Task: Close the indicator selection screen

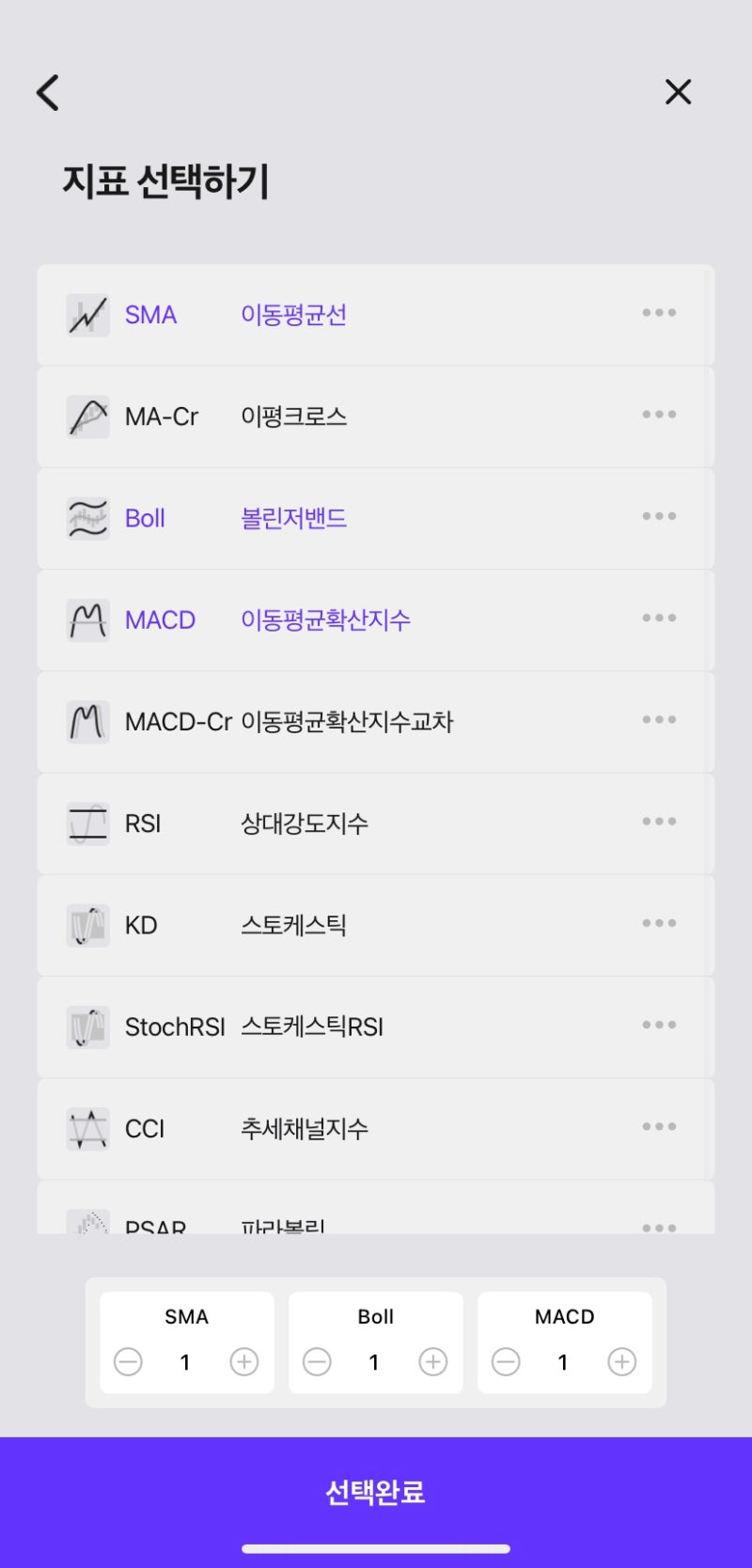Action: (x=678, y=92)
